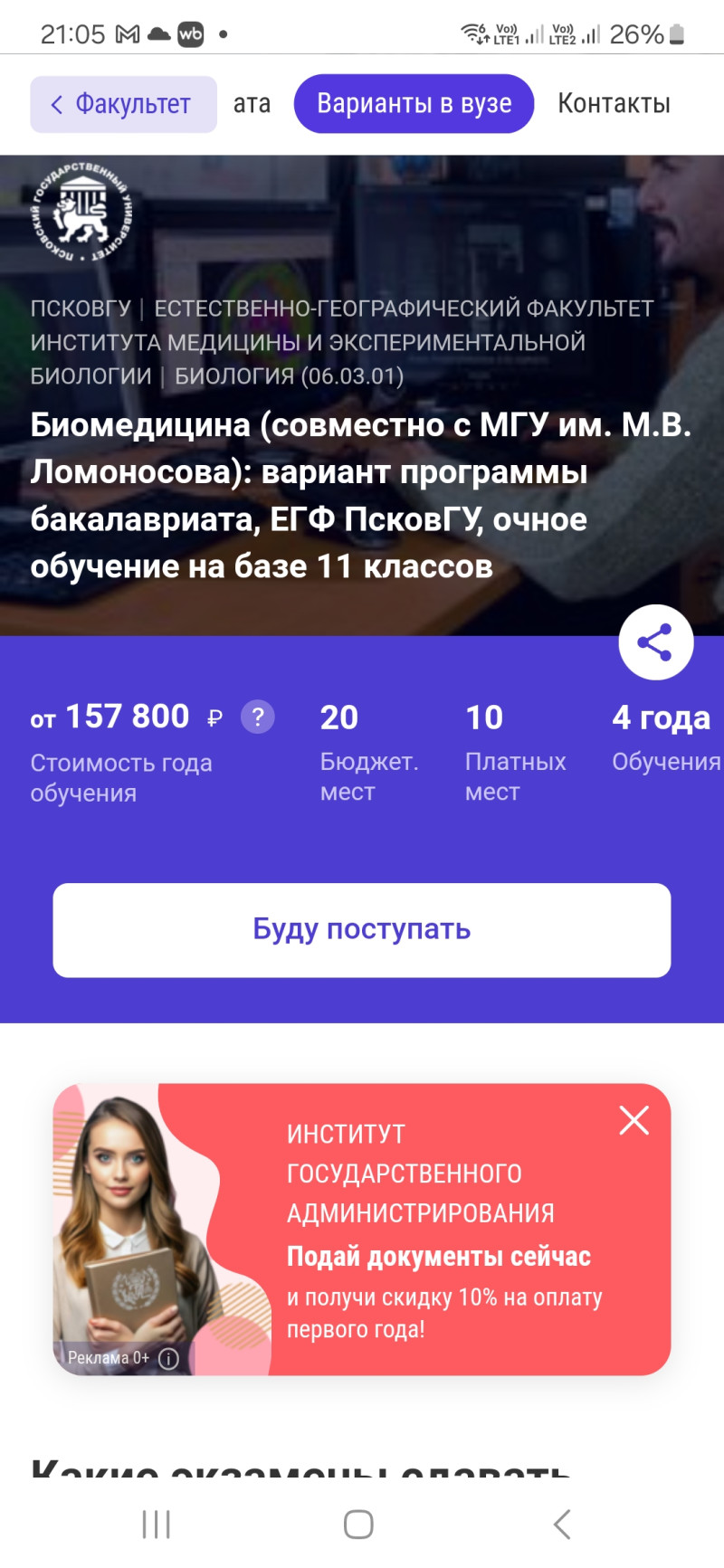Select the Варианты в вузе tab

point(414,104)
